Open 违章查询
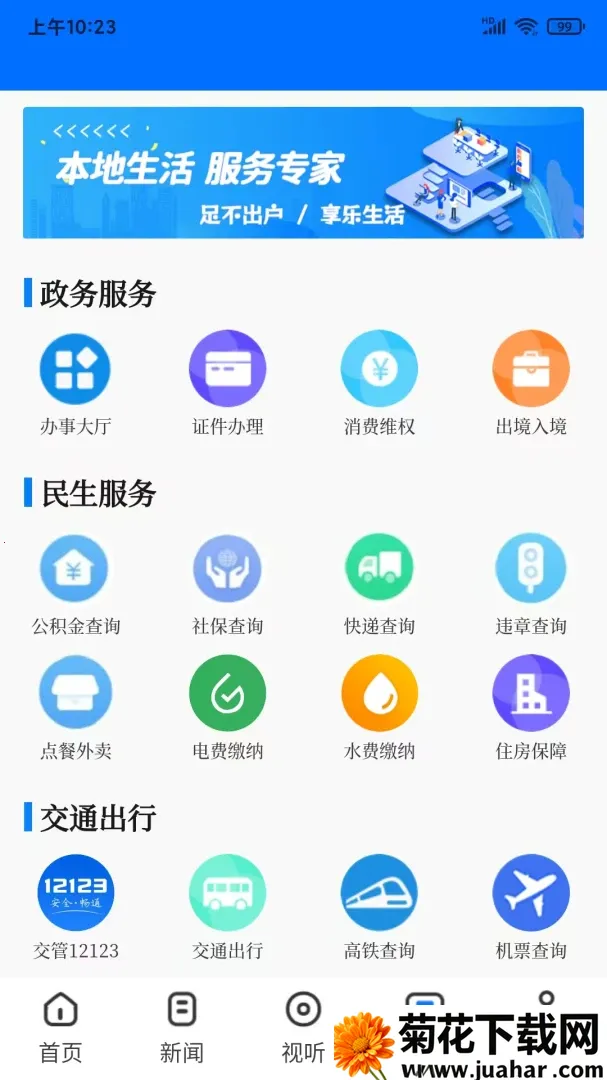Image resolution: width=607 pixels, height=1080 pixels. [x=531, y=585]
